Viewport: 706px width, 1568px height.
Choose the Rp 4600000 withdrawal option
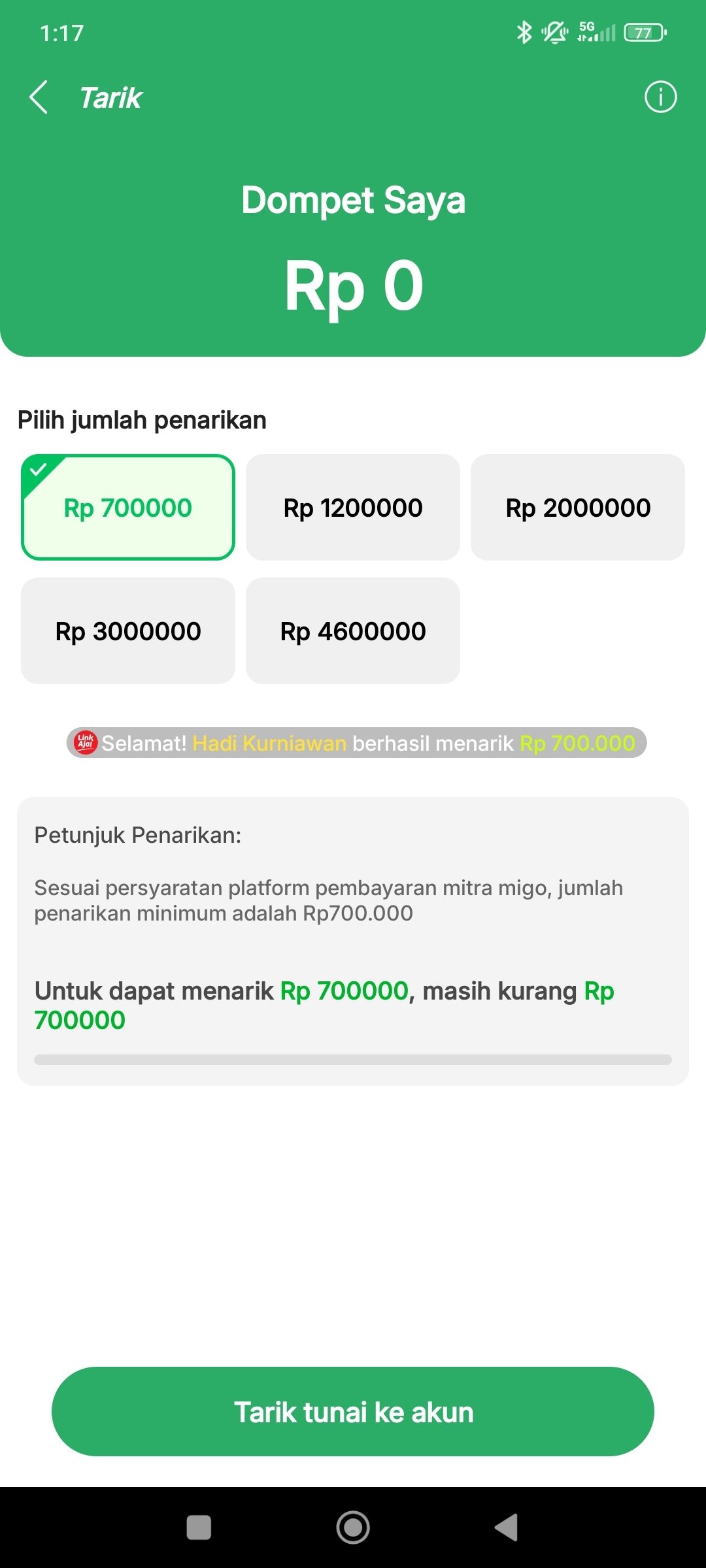353,631
